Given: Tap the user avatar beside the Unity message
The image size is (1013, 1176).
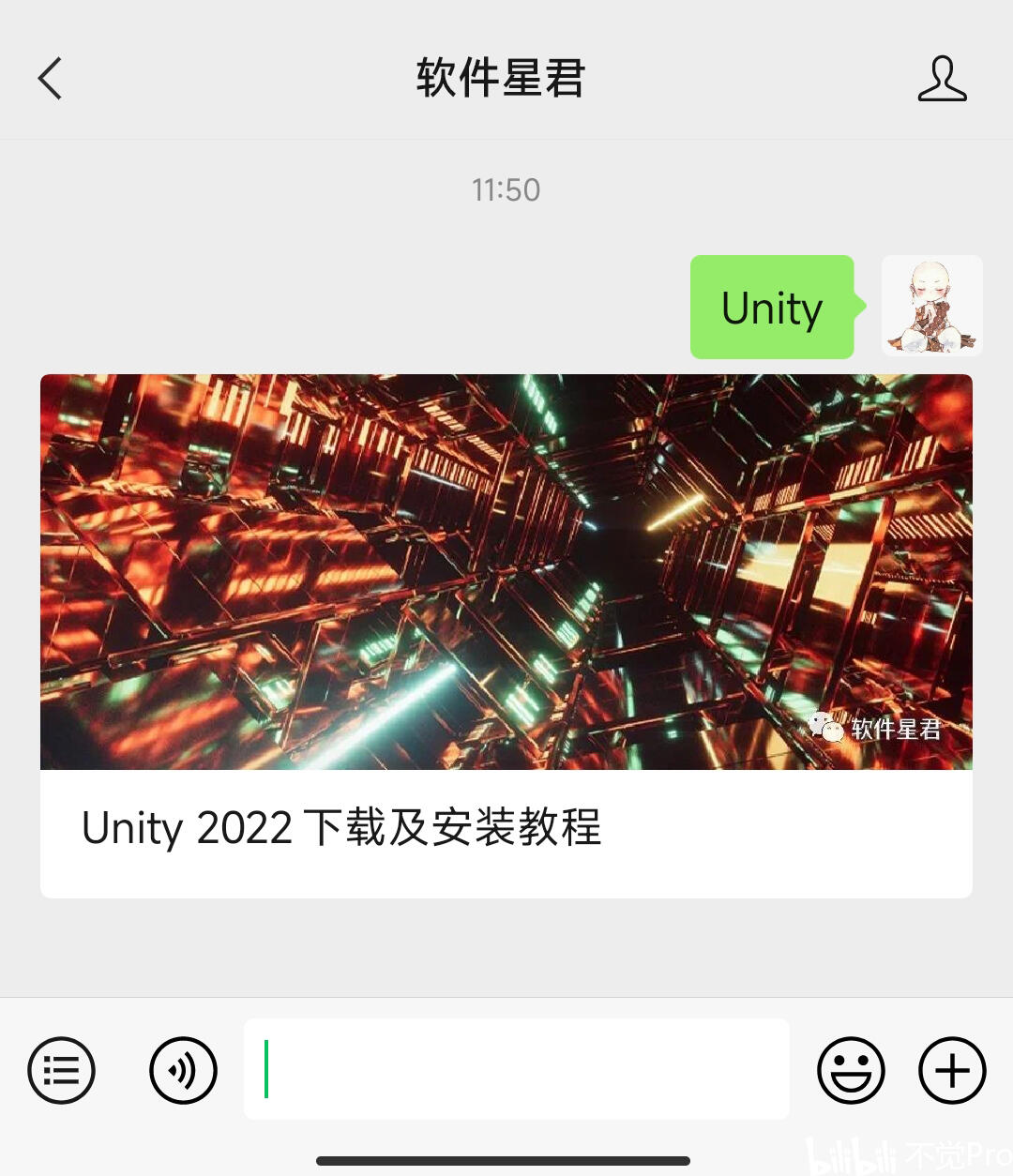Looking at the screenshot, I should pyautogui.click(x=931, y=306).
